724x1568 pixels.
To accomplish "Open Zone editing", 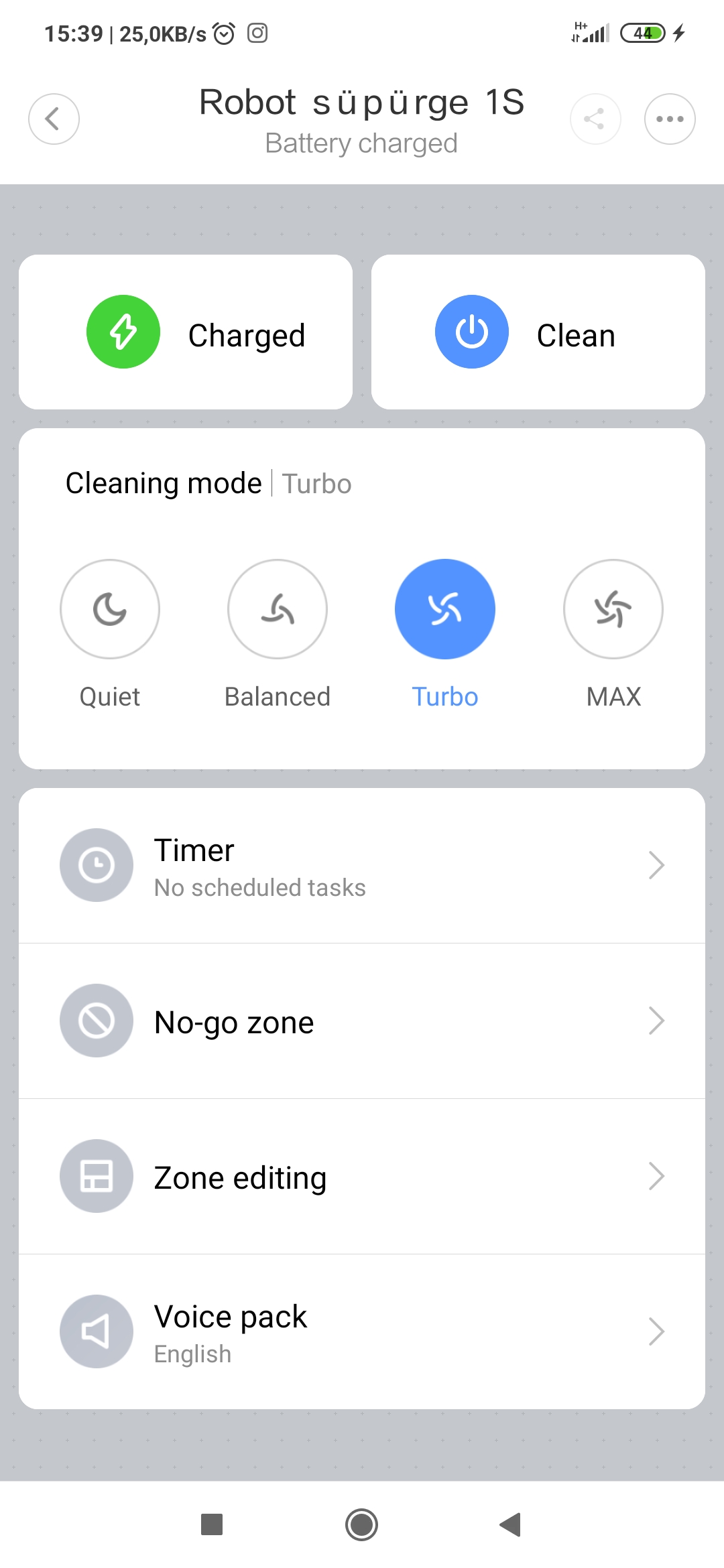I will pos(362,1176).
